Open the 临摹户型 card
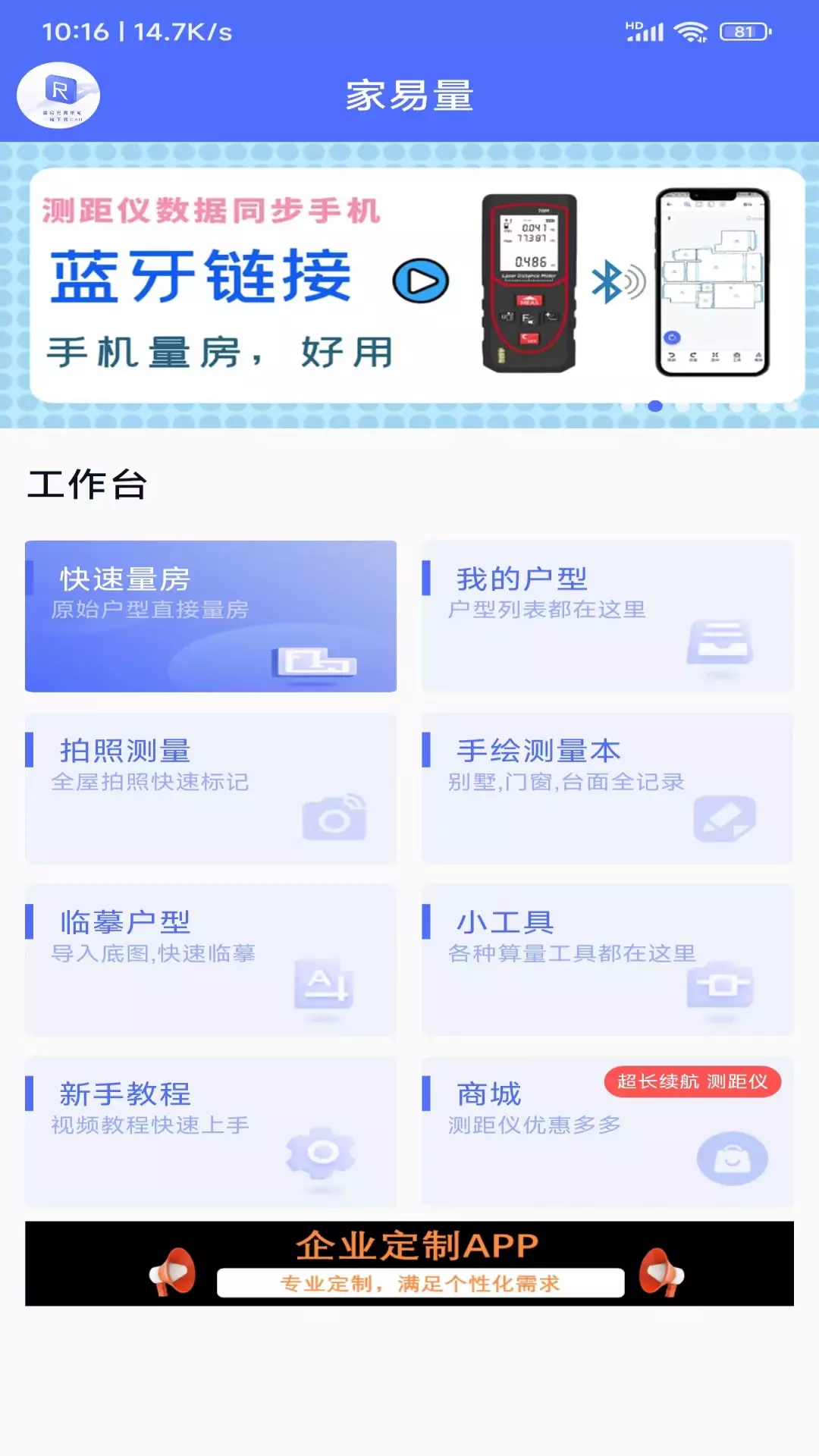The image size is (819, 1456). click(x=211, y=960)
